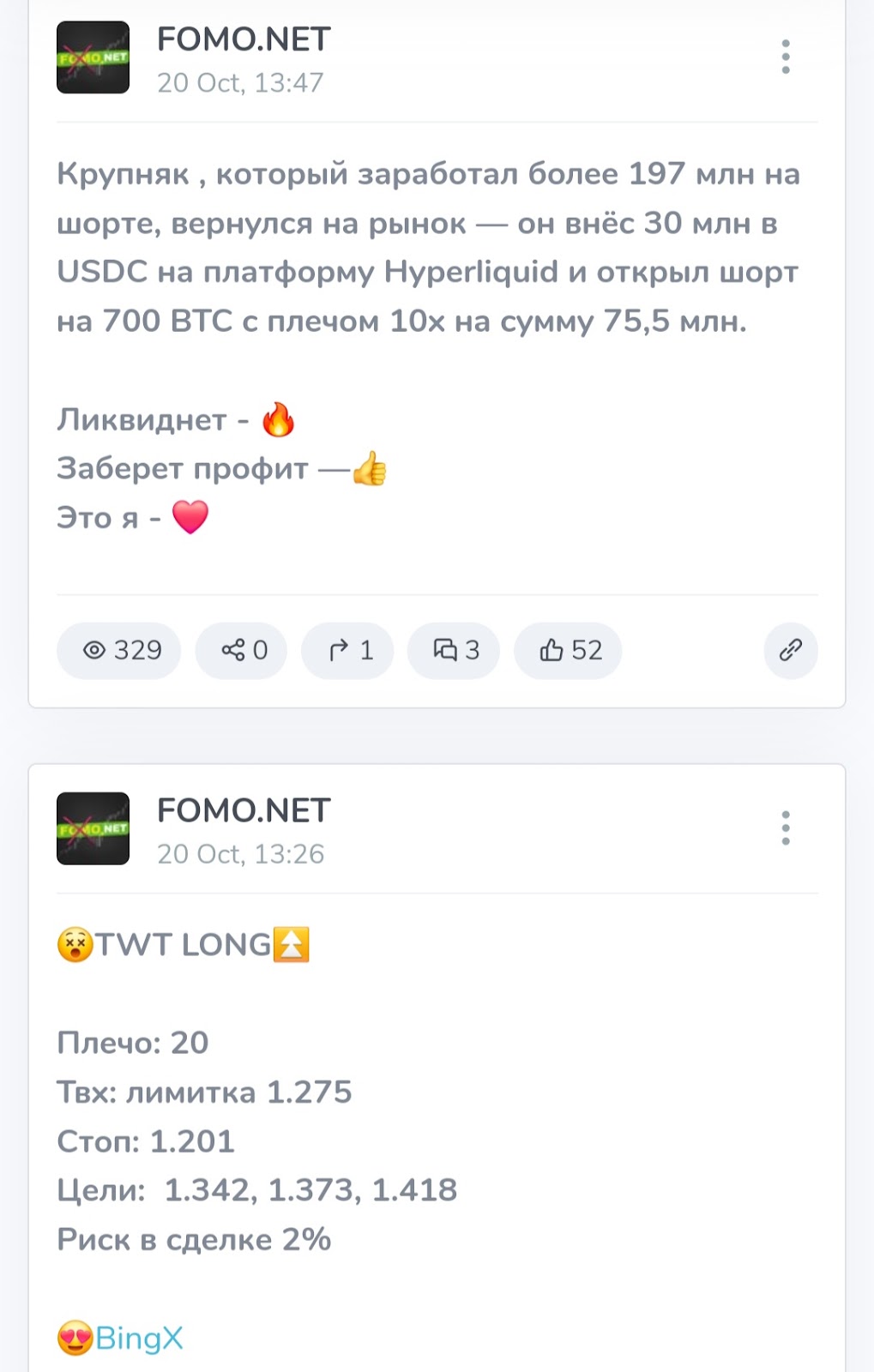This screenshot has width=874, height=1372.
Task: Open FOMO.NET channel name on TWT LONG post
Action: (x=244, y=809)
